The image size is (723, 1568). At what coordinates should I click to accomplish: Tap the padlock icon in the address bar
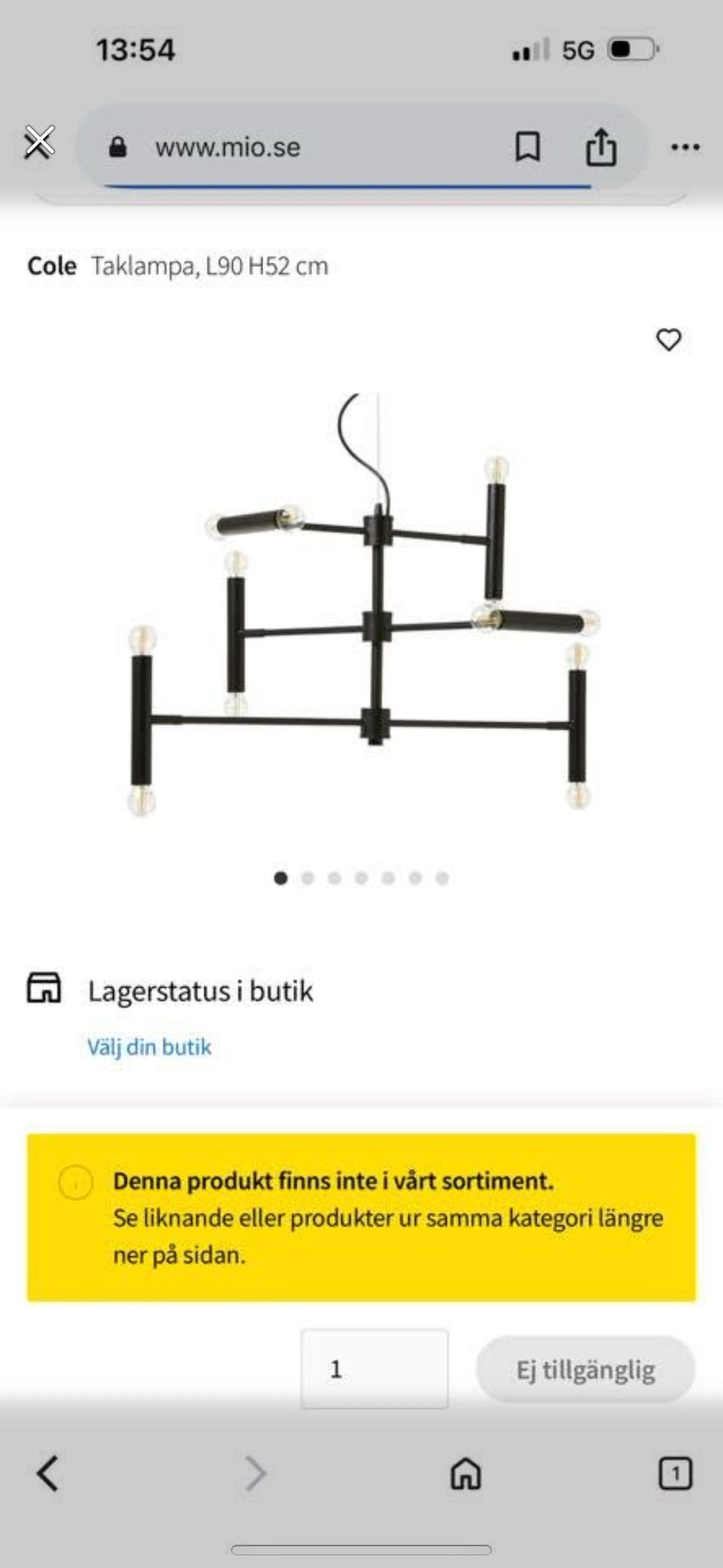(x=118, y=148)
